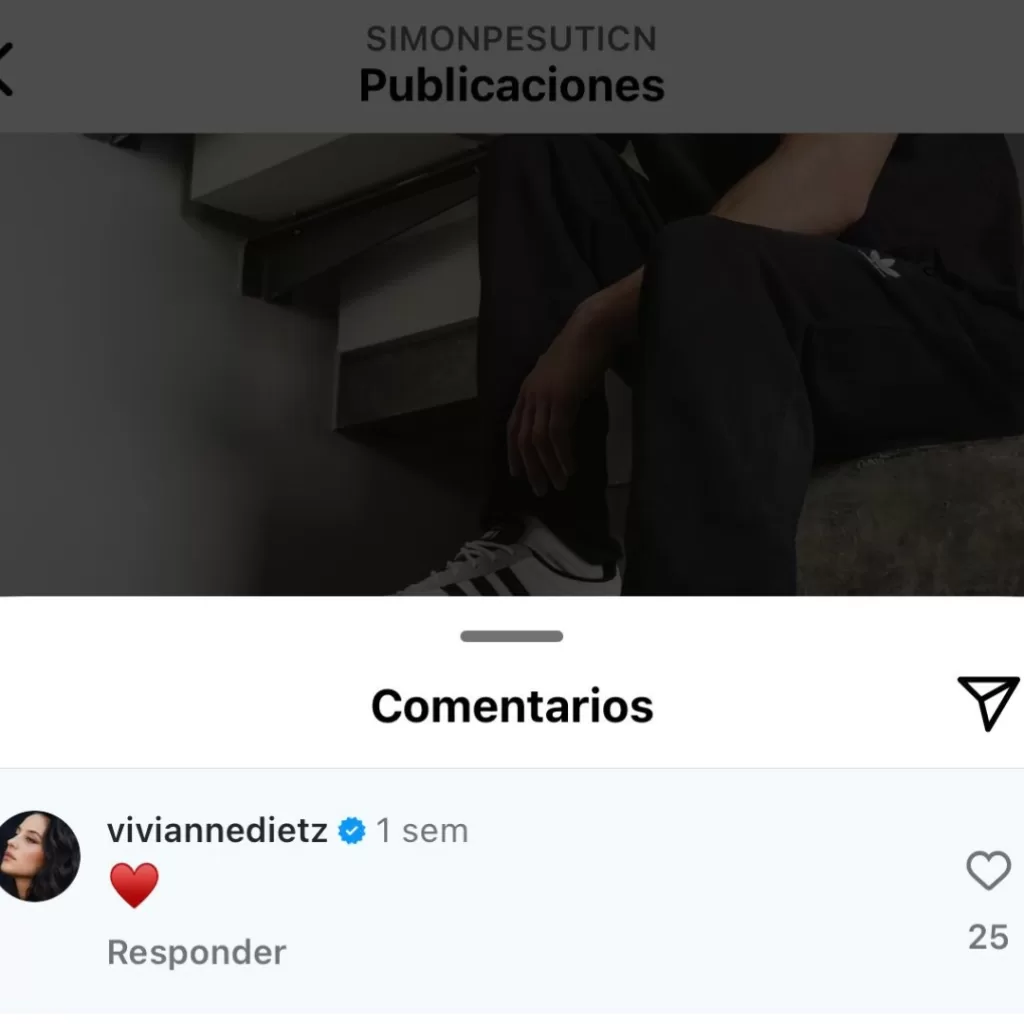The width and height of the screenshot is (1024, 1024).
Task: Like viviannedietz's heart comment
Action: coord(988,871)
